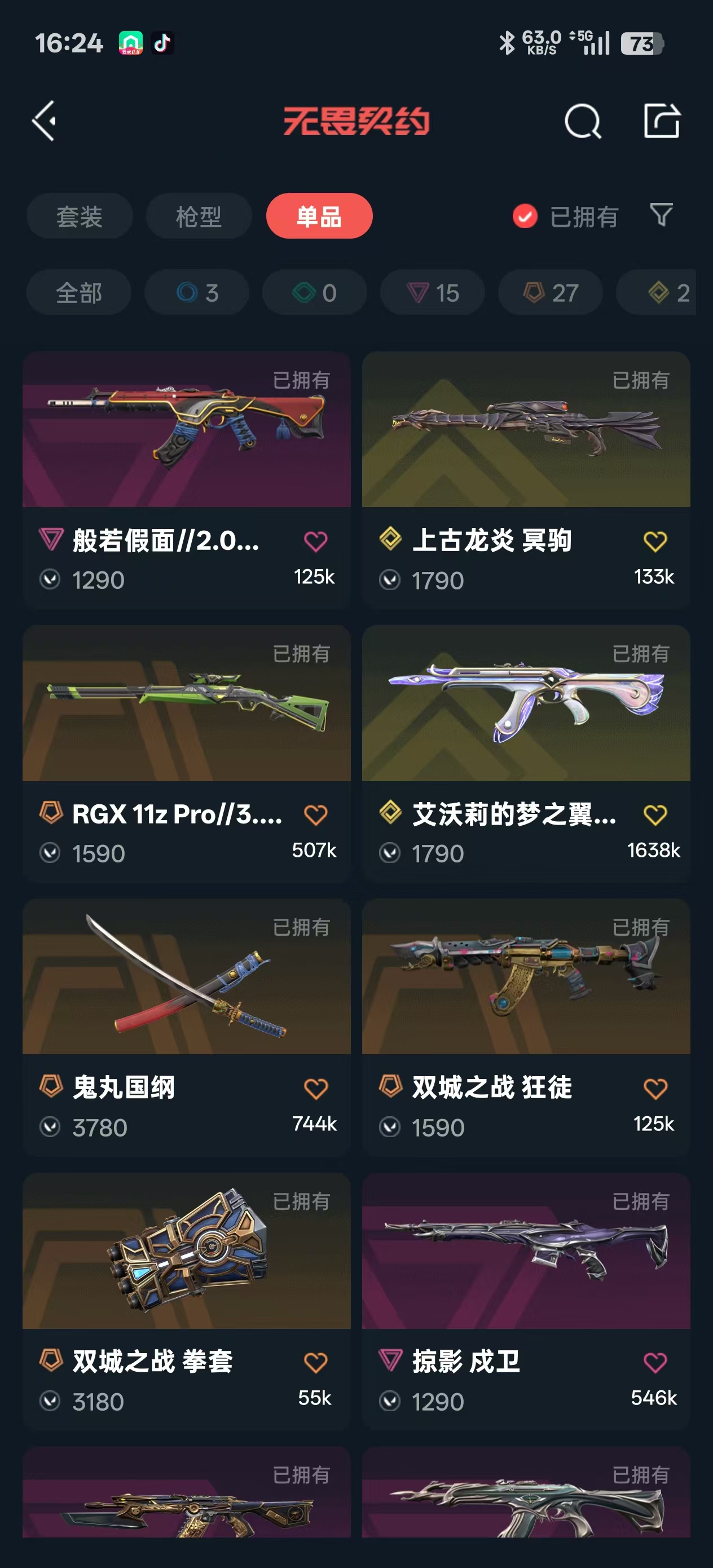Switch to the 枪型 tab
The image size is (713, 1568).
click(x=199, y=216)
